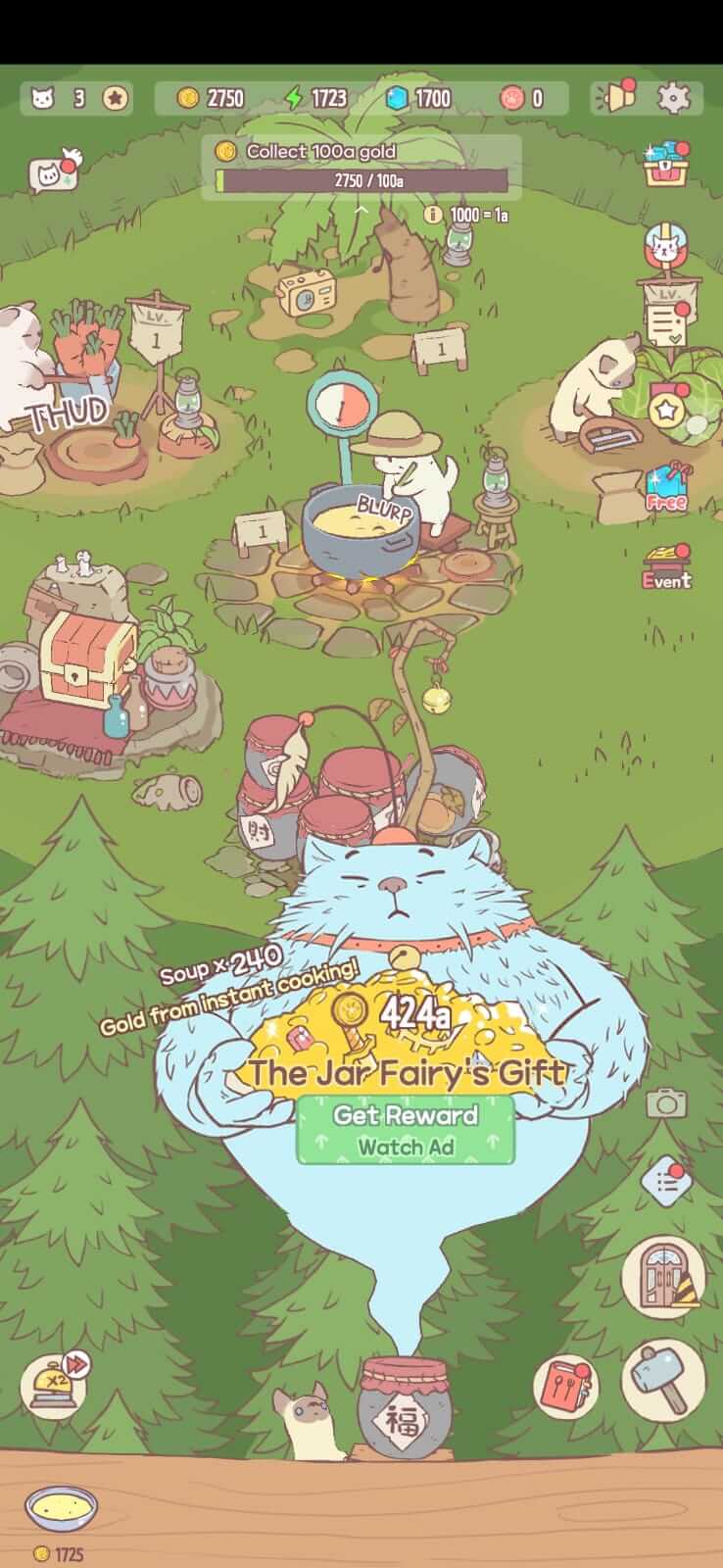Open the settings gear
723x1568 pixels.
pyautogui.click(x=674, y=97)
